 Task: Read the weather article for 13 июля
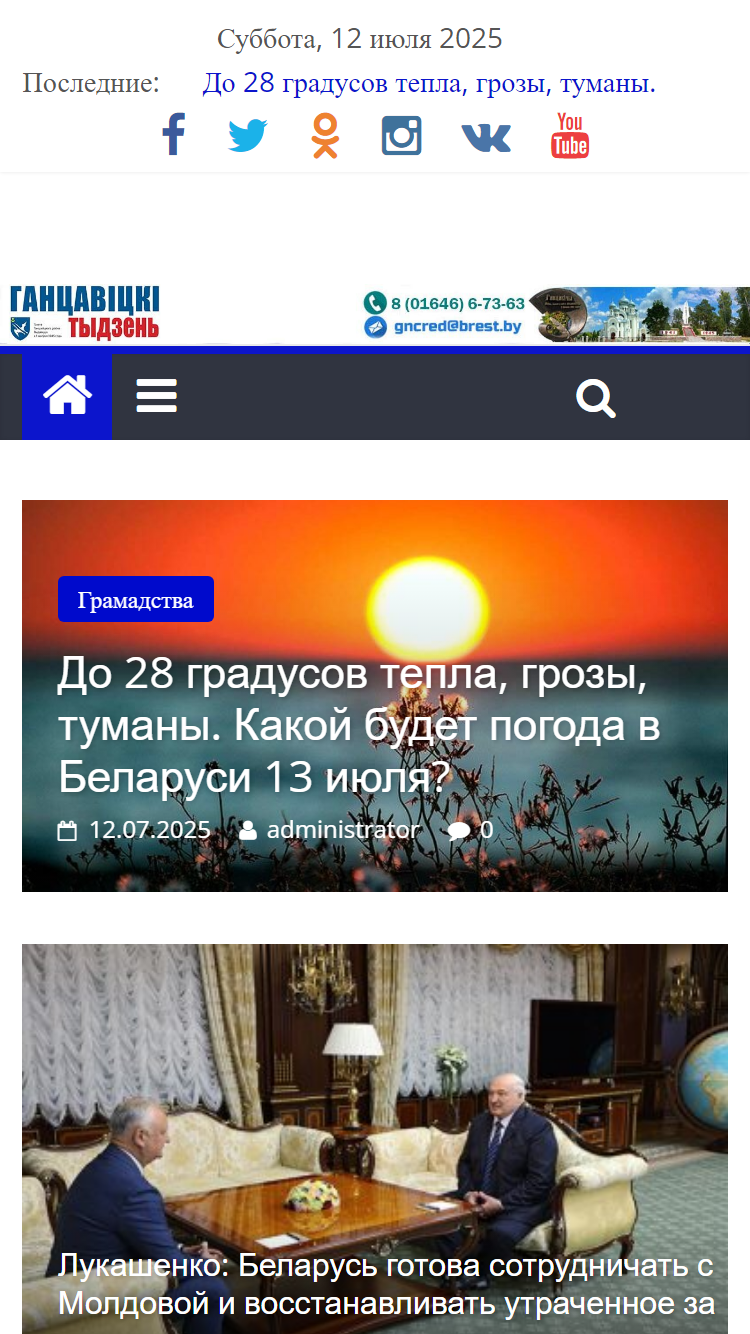click(358, 725)
